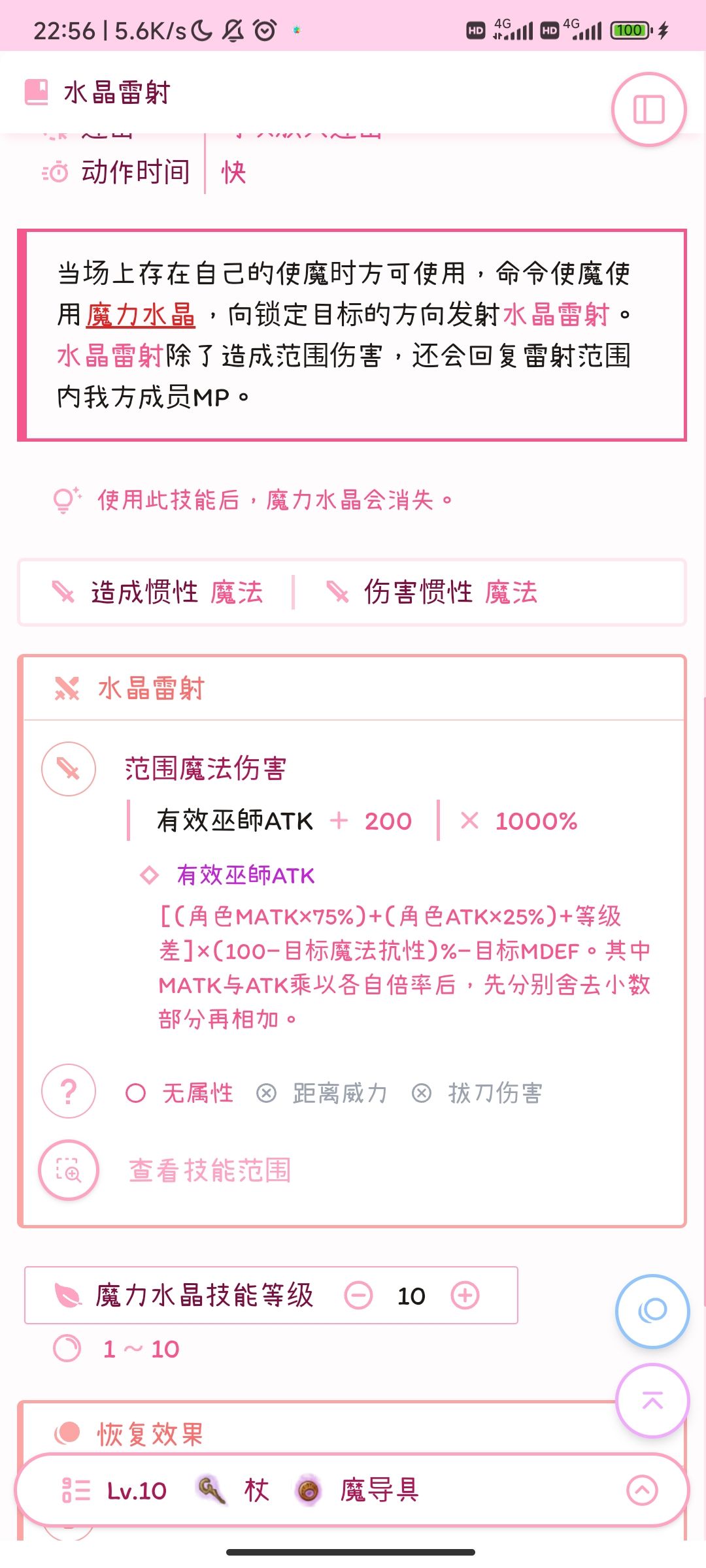Click the crossed swords icon on 水晶雷射 card
Viewport: 706px width, 1568px height.
66,689
